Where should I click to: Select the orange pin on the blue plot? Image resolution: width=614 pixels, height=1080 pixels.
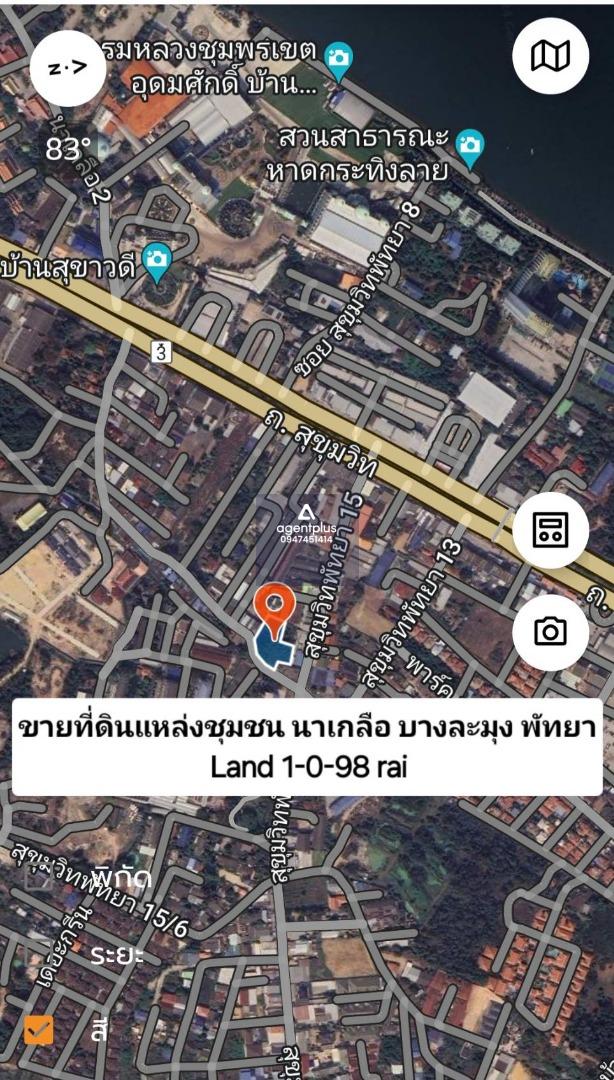[x=274, y=608]
